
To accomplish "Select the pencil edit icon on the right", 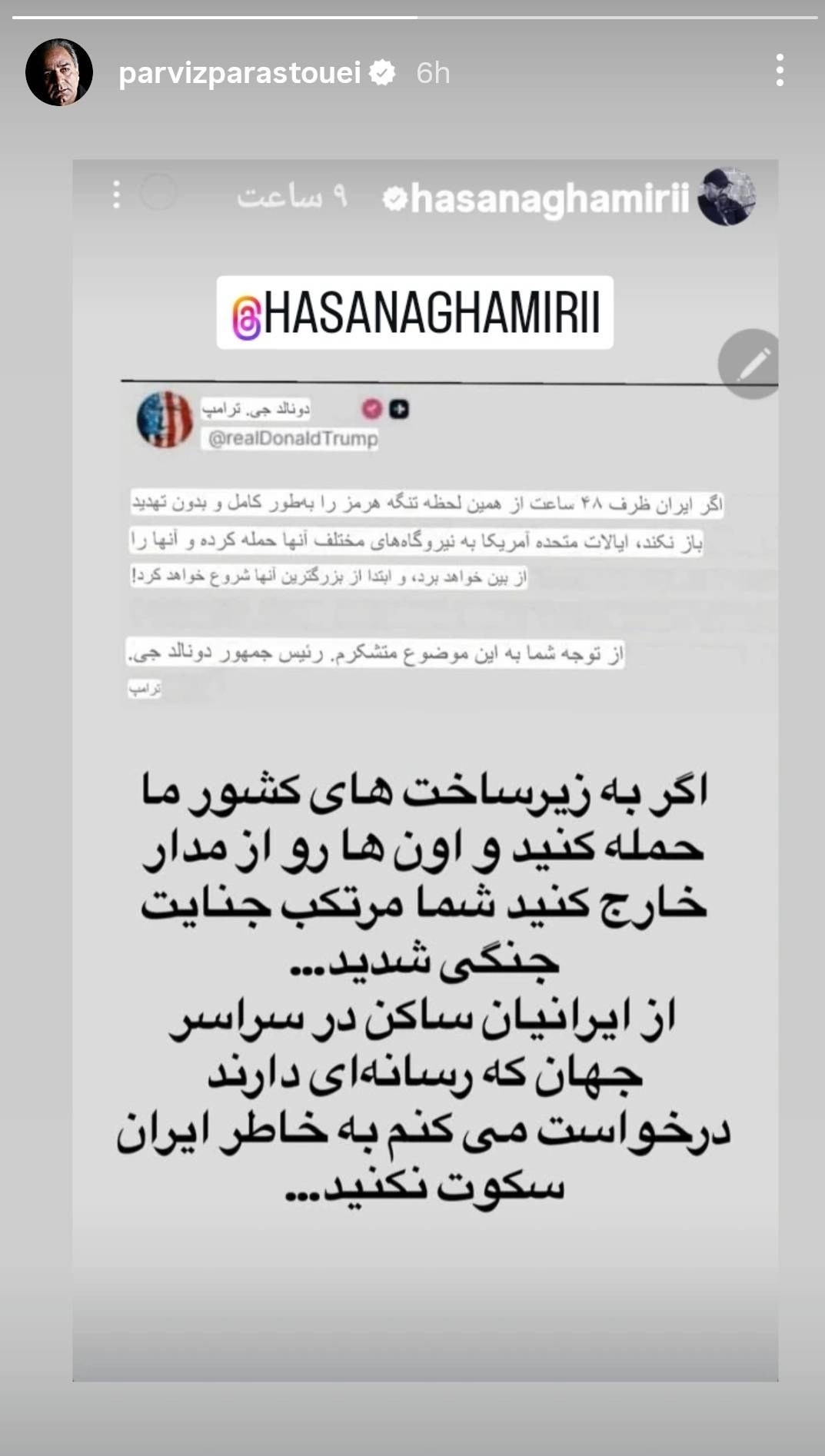I will pos(750,361).
